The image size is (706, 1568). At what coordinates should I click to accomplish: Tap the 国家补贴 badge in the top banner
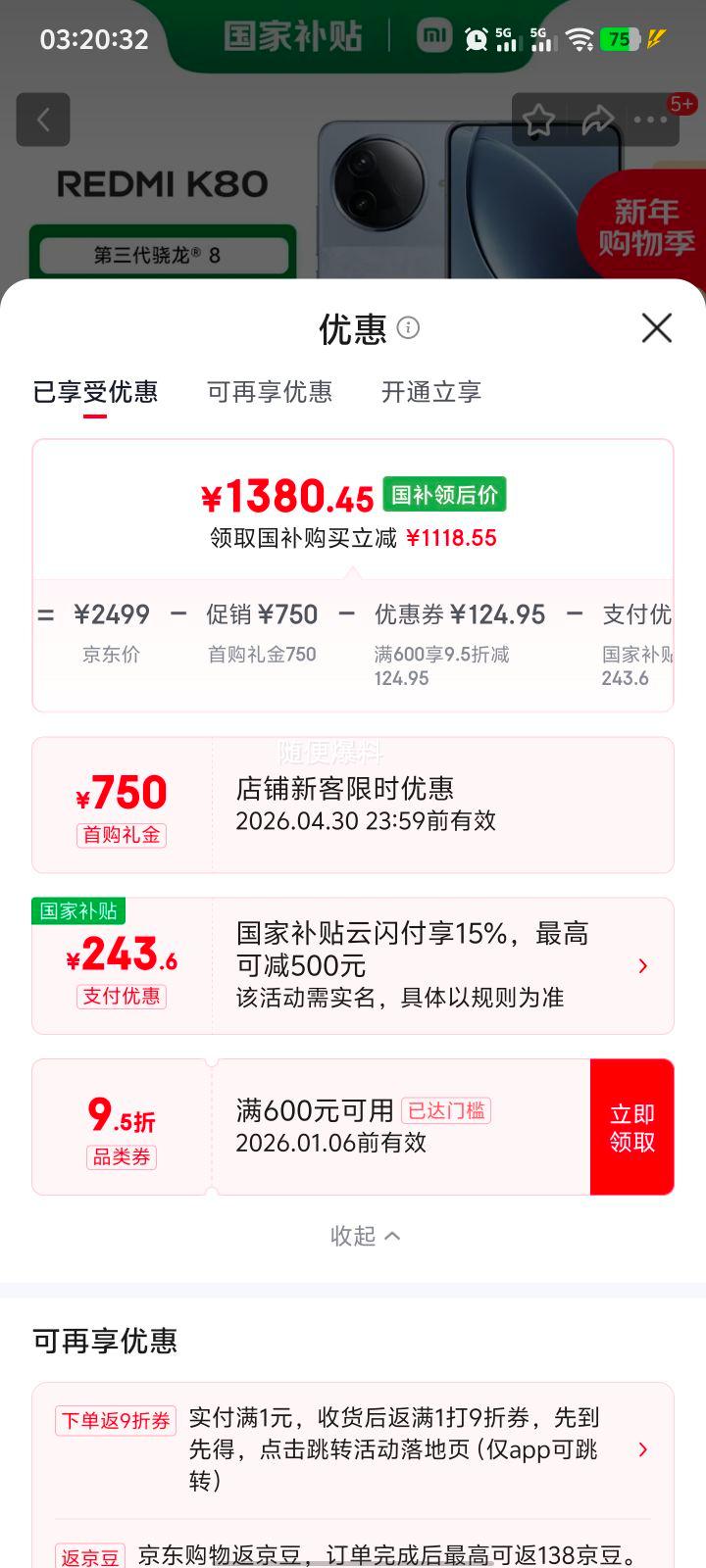[x=296, y=36]
